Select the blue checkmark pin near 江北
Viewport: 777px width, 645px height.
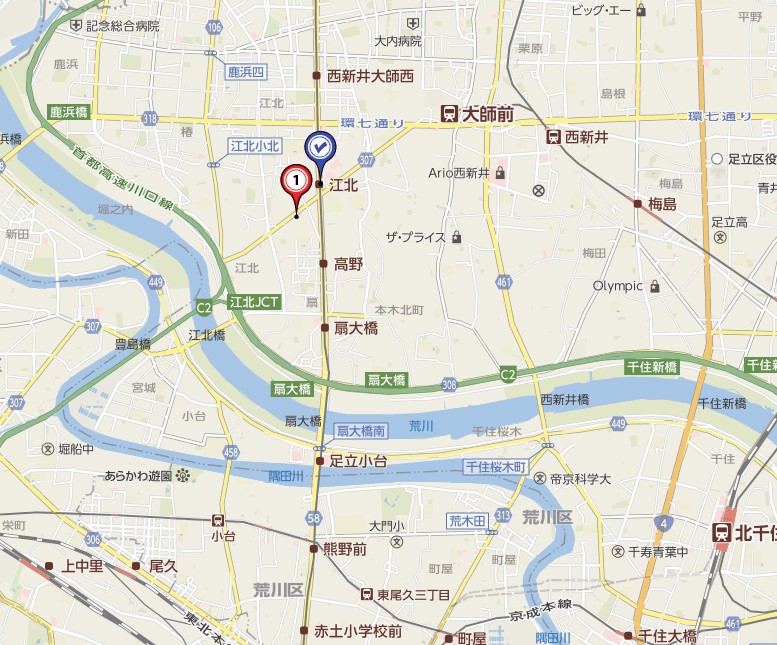click(319, 149)
